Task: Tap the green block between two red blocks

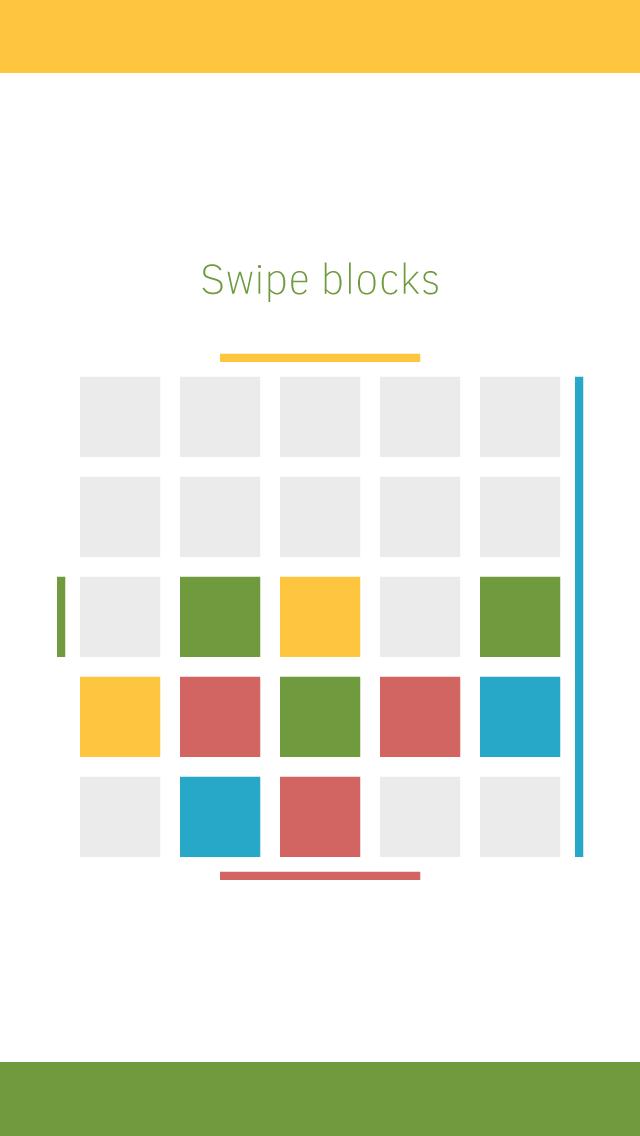Action: (320, 716)
